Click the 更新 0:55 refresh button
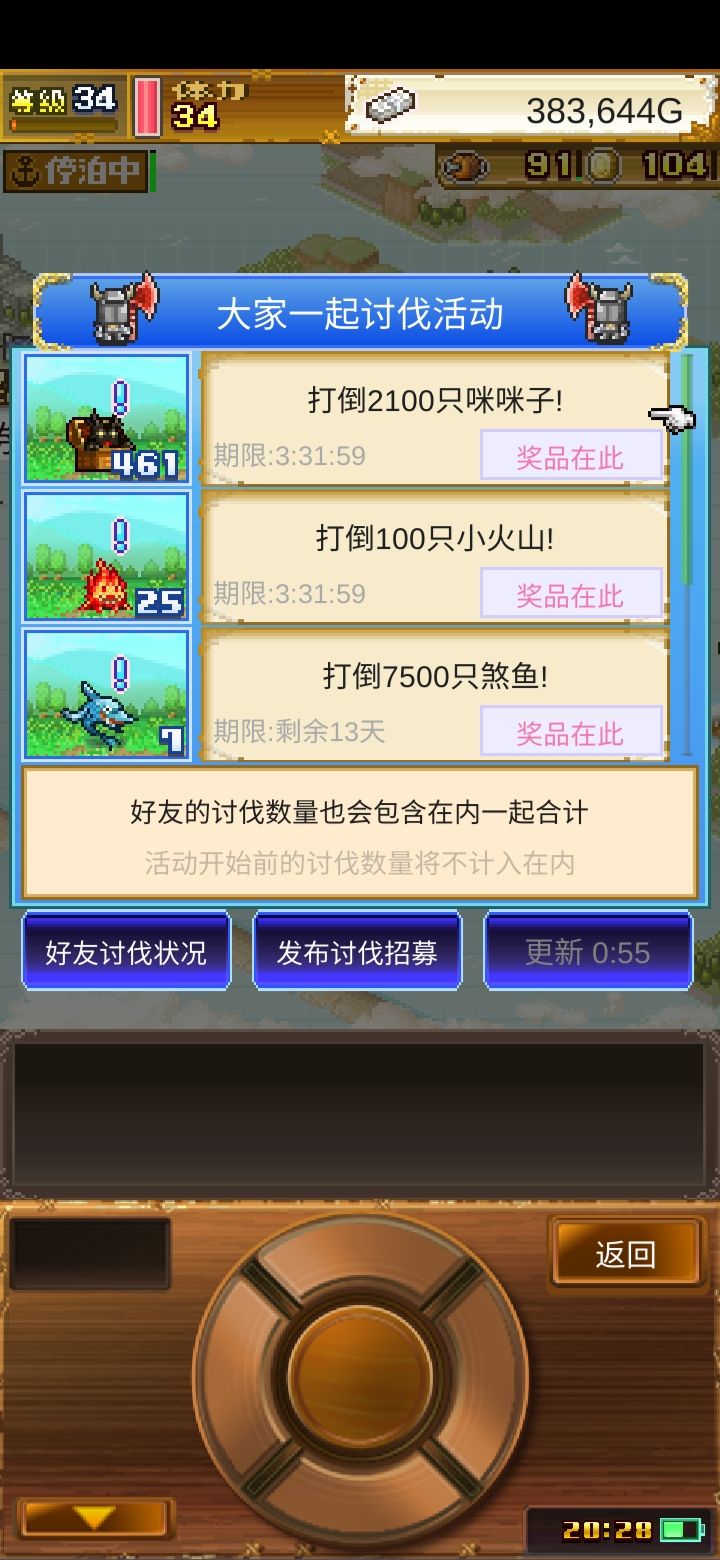Screen dimensions: 720x1560 588,950
